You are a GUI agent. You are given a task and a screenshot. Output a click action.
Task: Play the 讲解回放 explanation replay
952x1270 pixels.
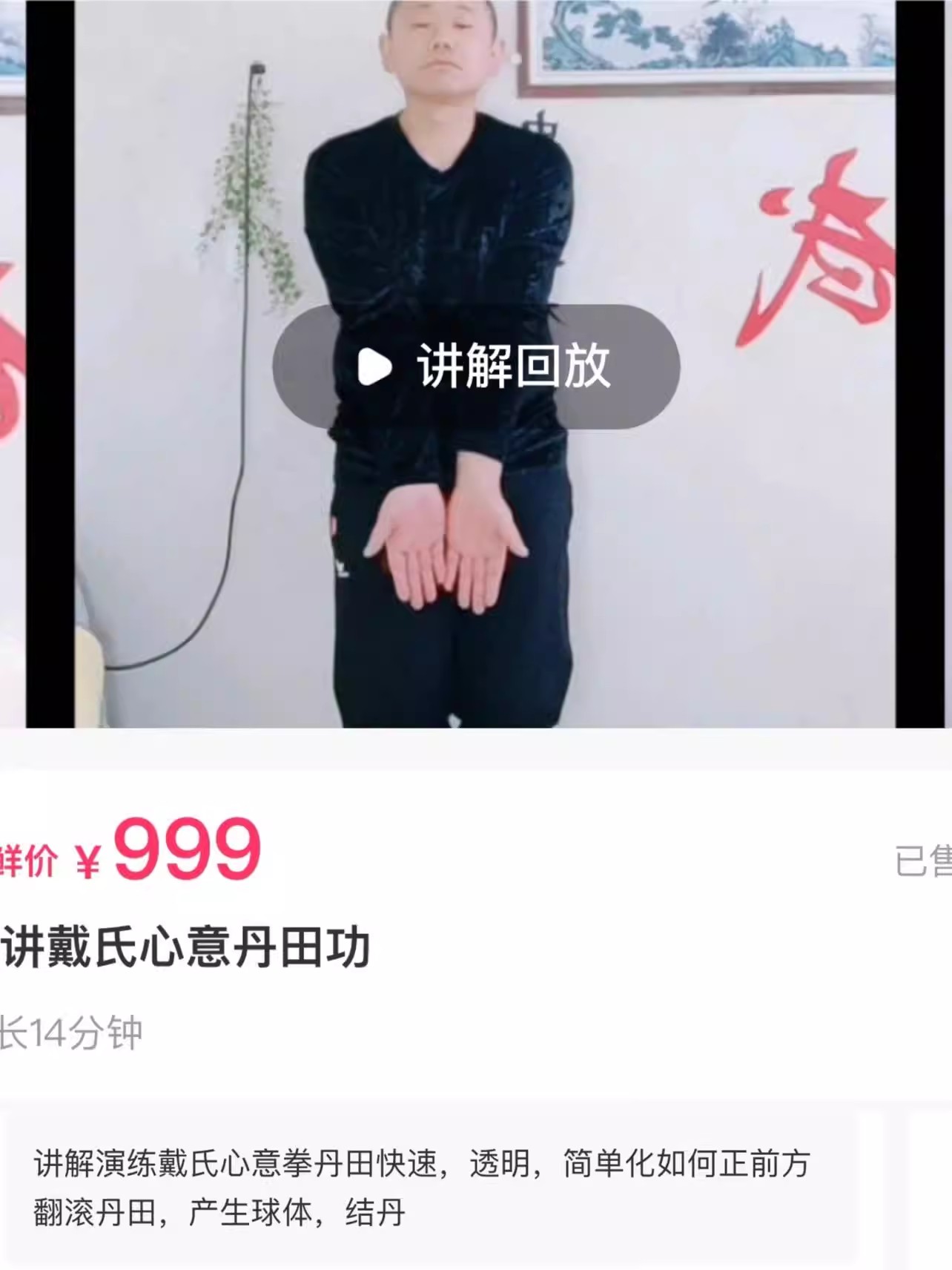[x=475, y=366]
